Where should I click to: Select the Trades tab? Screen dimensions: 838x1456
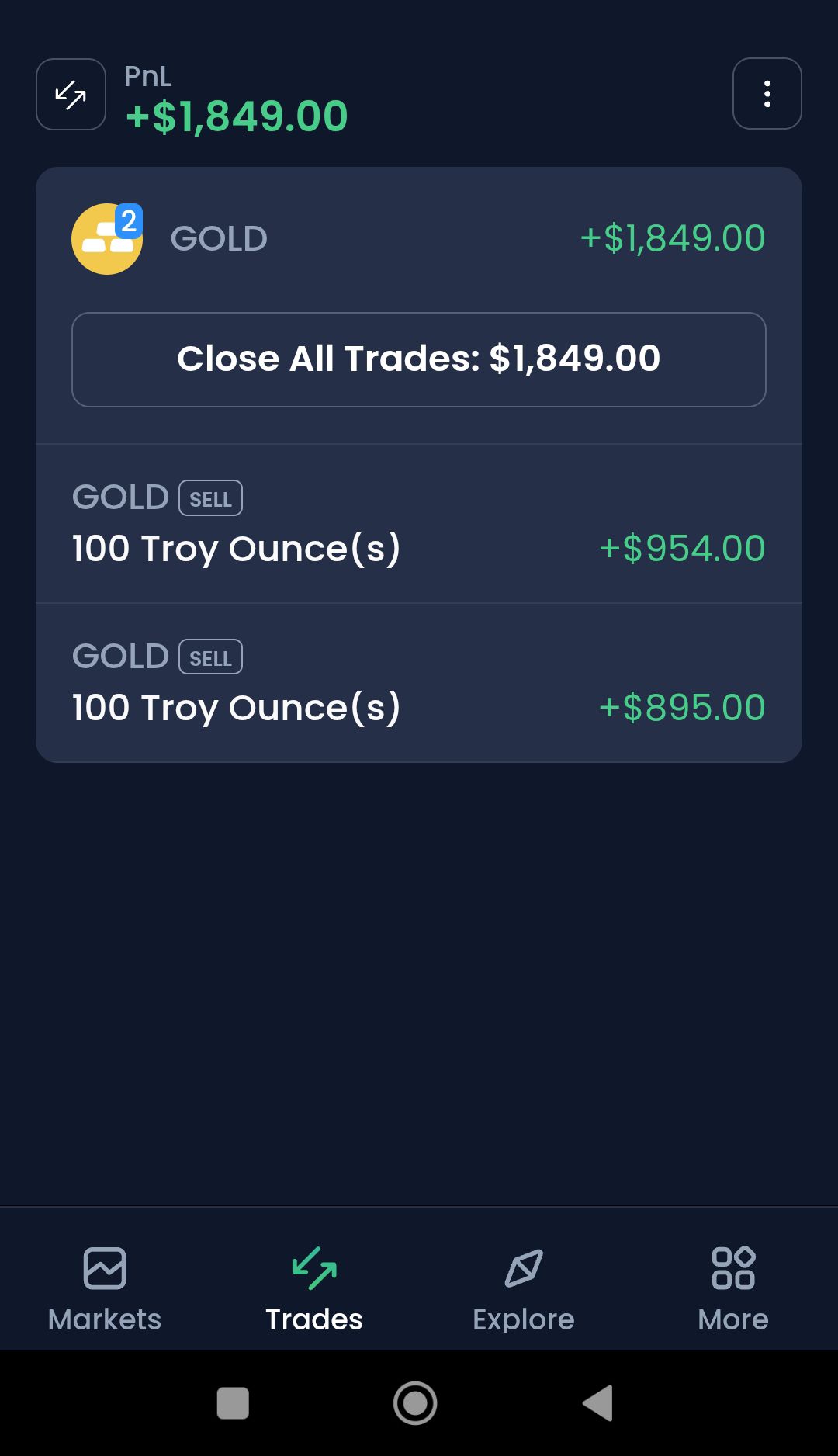[x=314, y=1288]
